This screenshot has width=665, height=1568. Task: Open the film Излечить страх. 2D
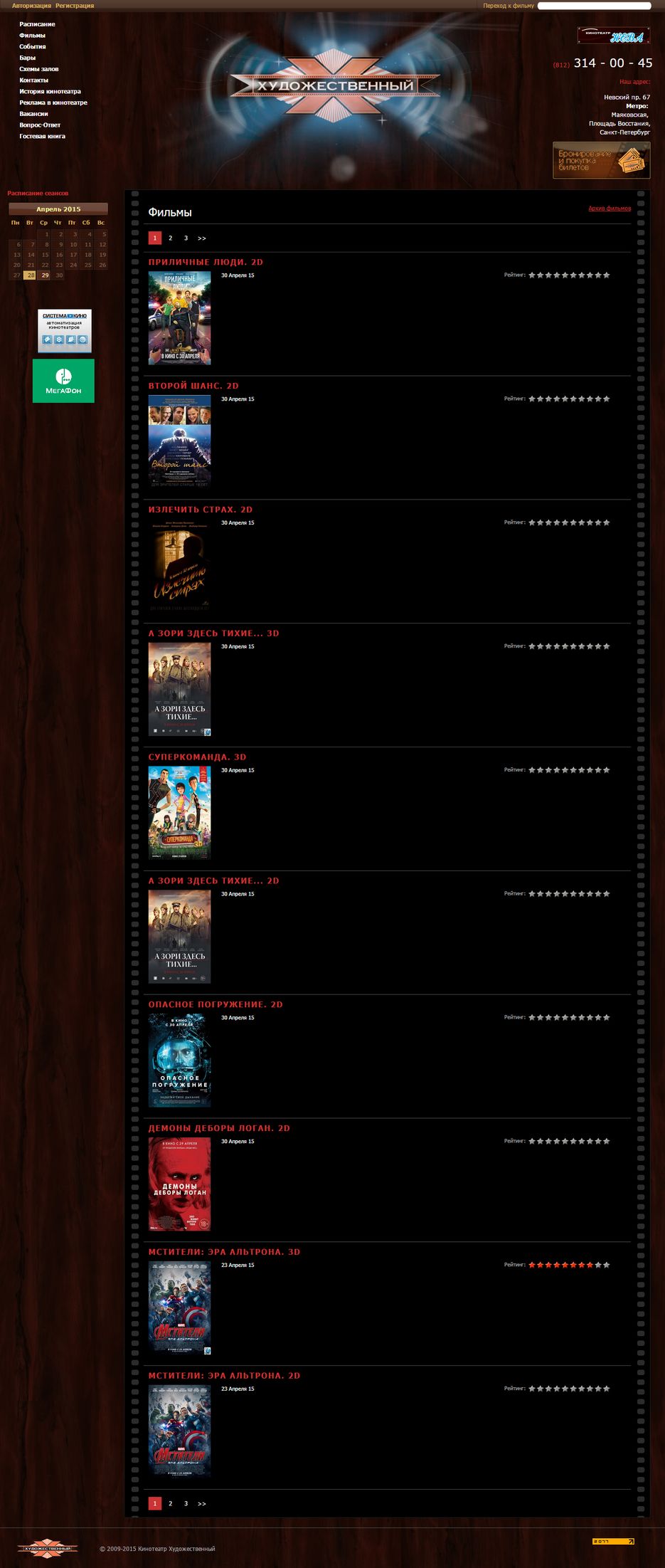click(x=200, y=510)
